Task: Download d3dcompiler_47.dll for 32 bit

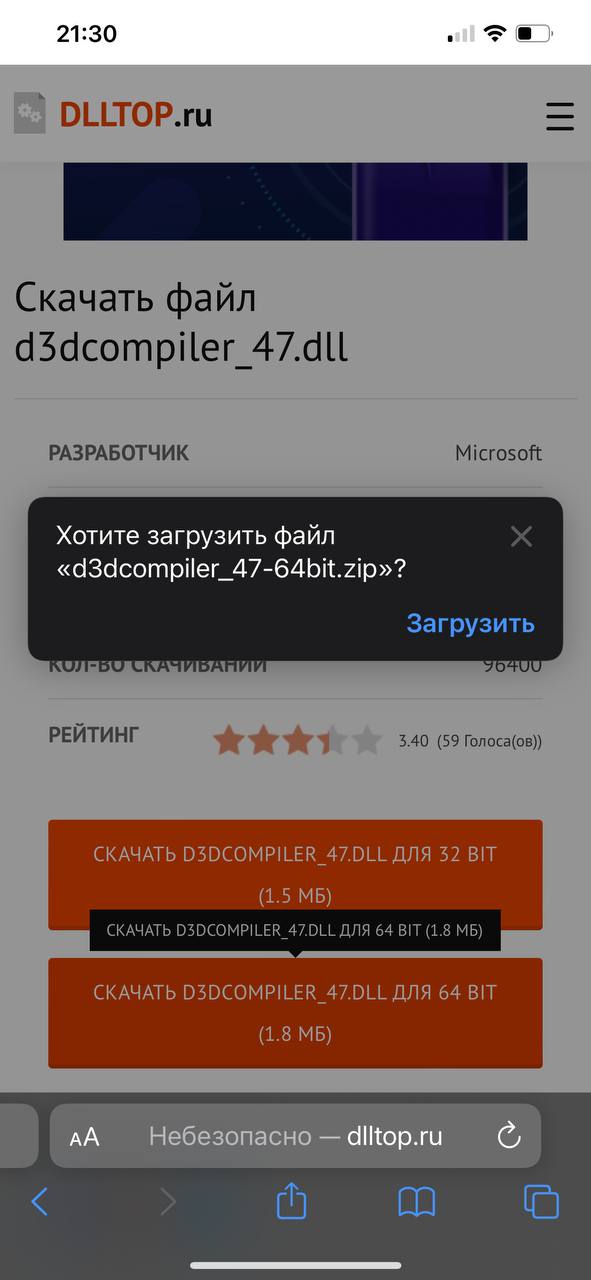Action: [295, 875]
